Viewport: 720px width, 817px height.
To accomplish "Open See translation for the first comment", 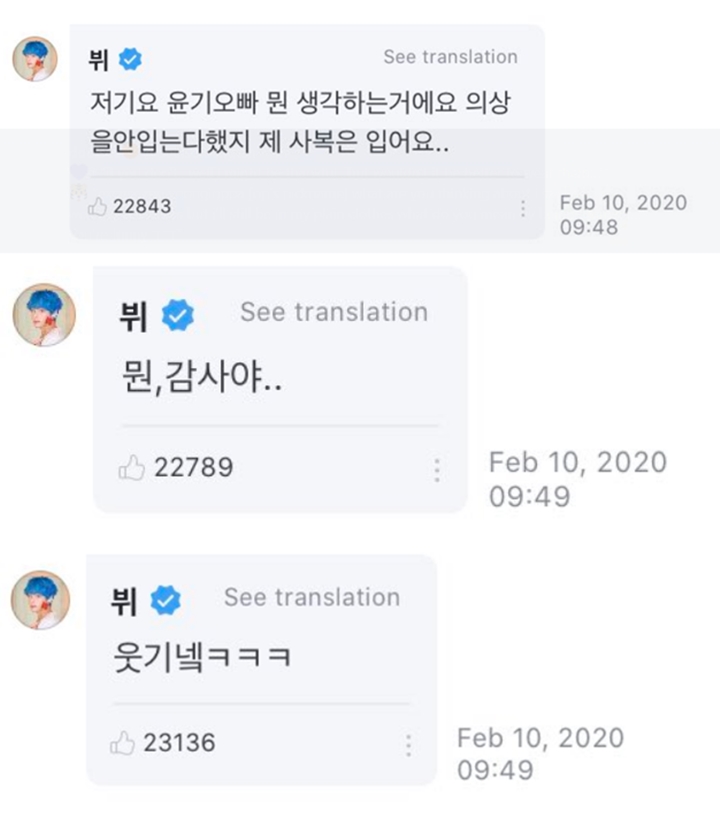I will [451, 57].
